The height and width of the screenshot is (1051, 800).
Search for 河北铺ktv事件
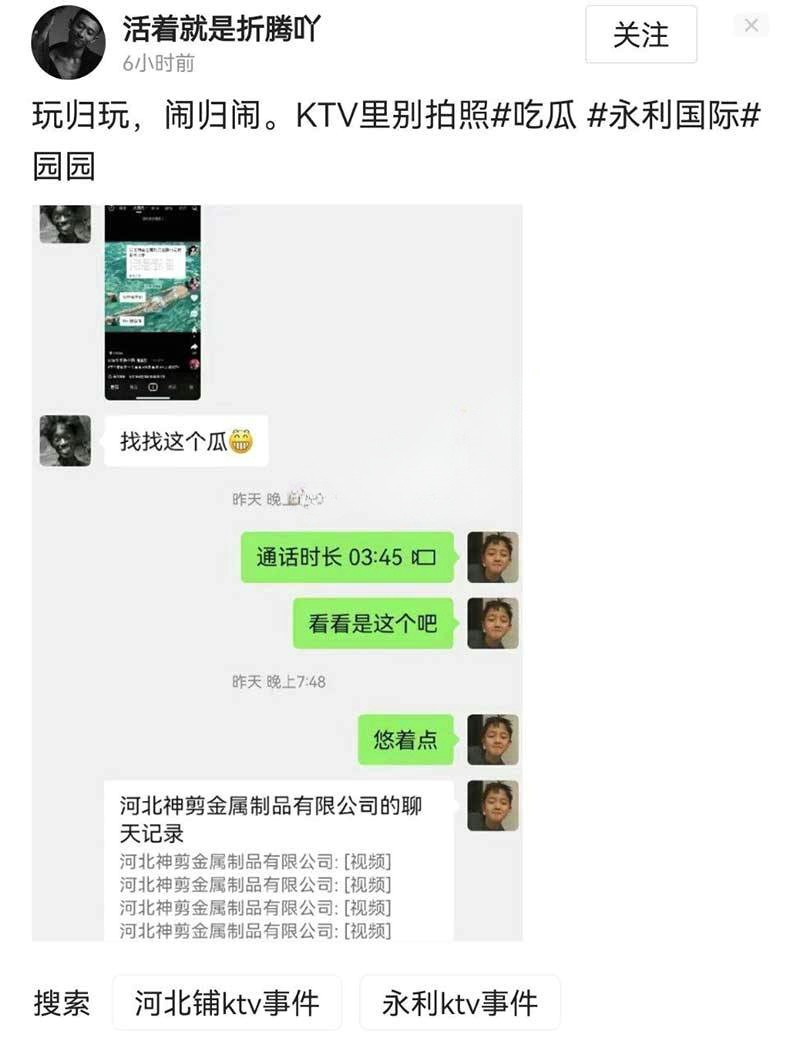(226, 1003)
